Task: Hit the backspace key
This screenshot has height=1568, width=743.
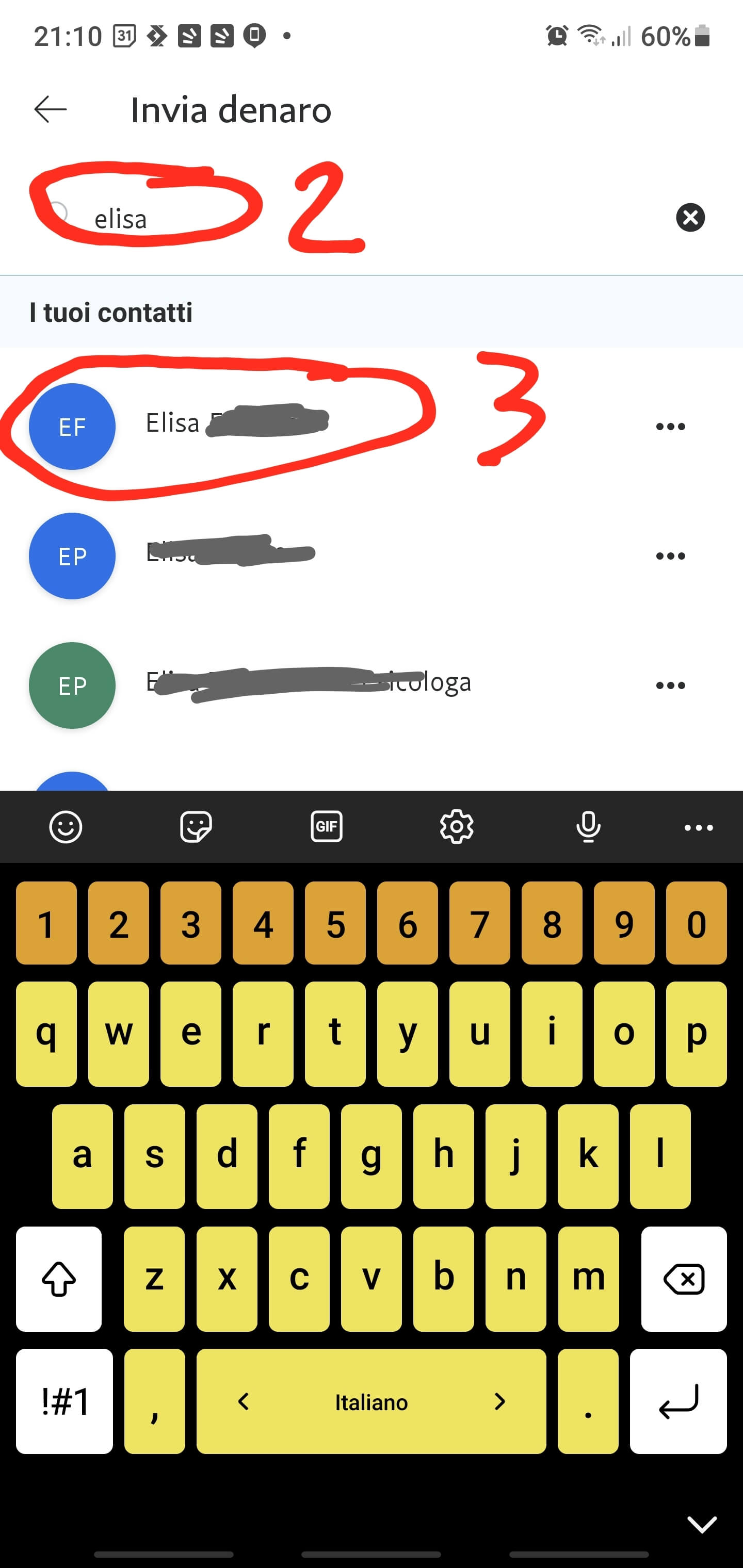Action: (684, 1279)
